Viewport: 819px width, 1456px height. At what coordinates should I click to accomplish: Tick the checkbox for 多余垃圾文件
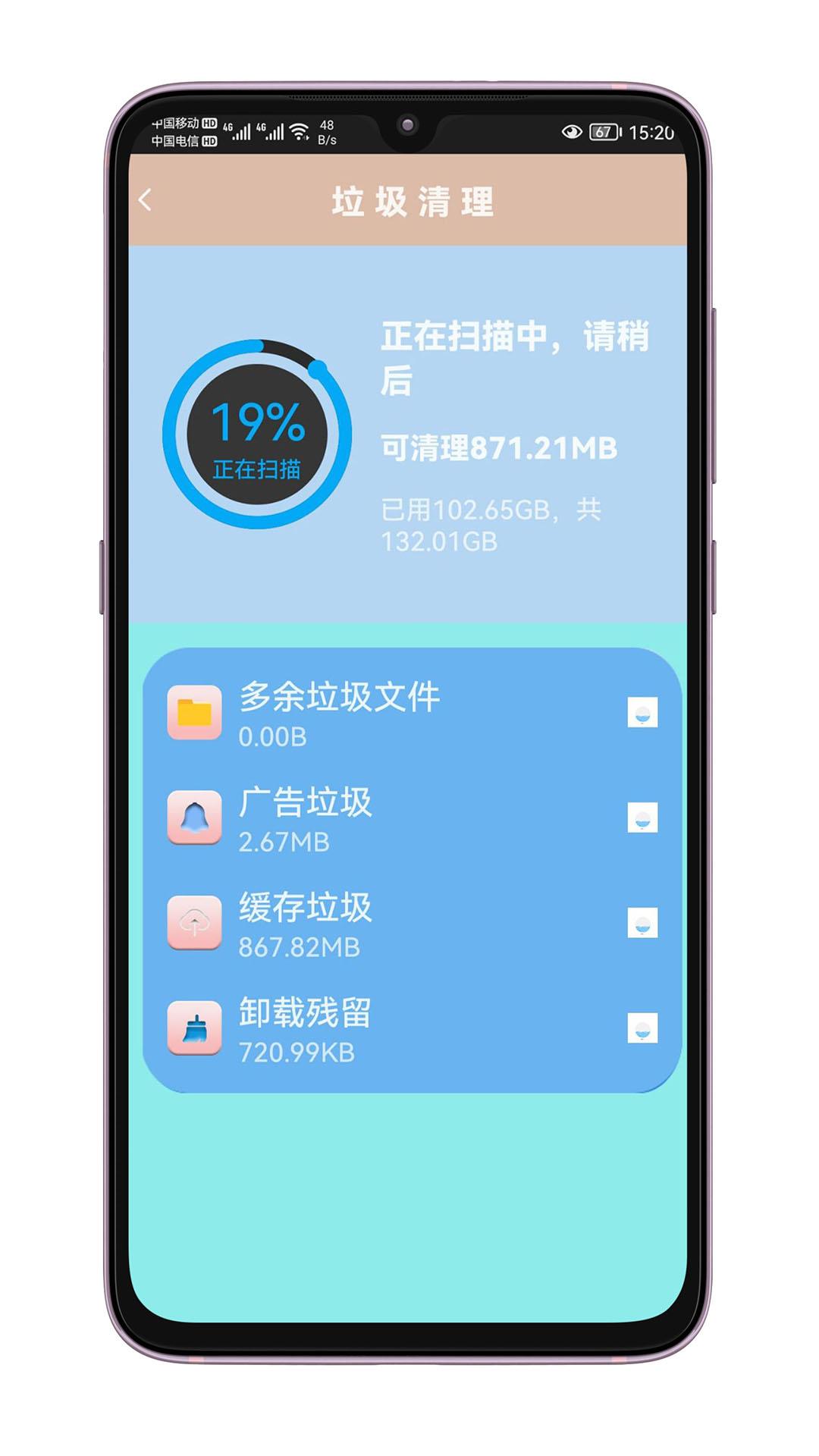642,712
